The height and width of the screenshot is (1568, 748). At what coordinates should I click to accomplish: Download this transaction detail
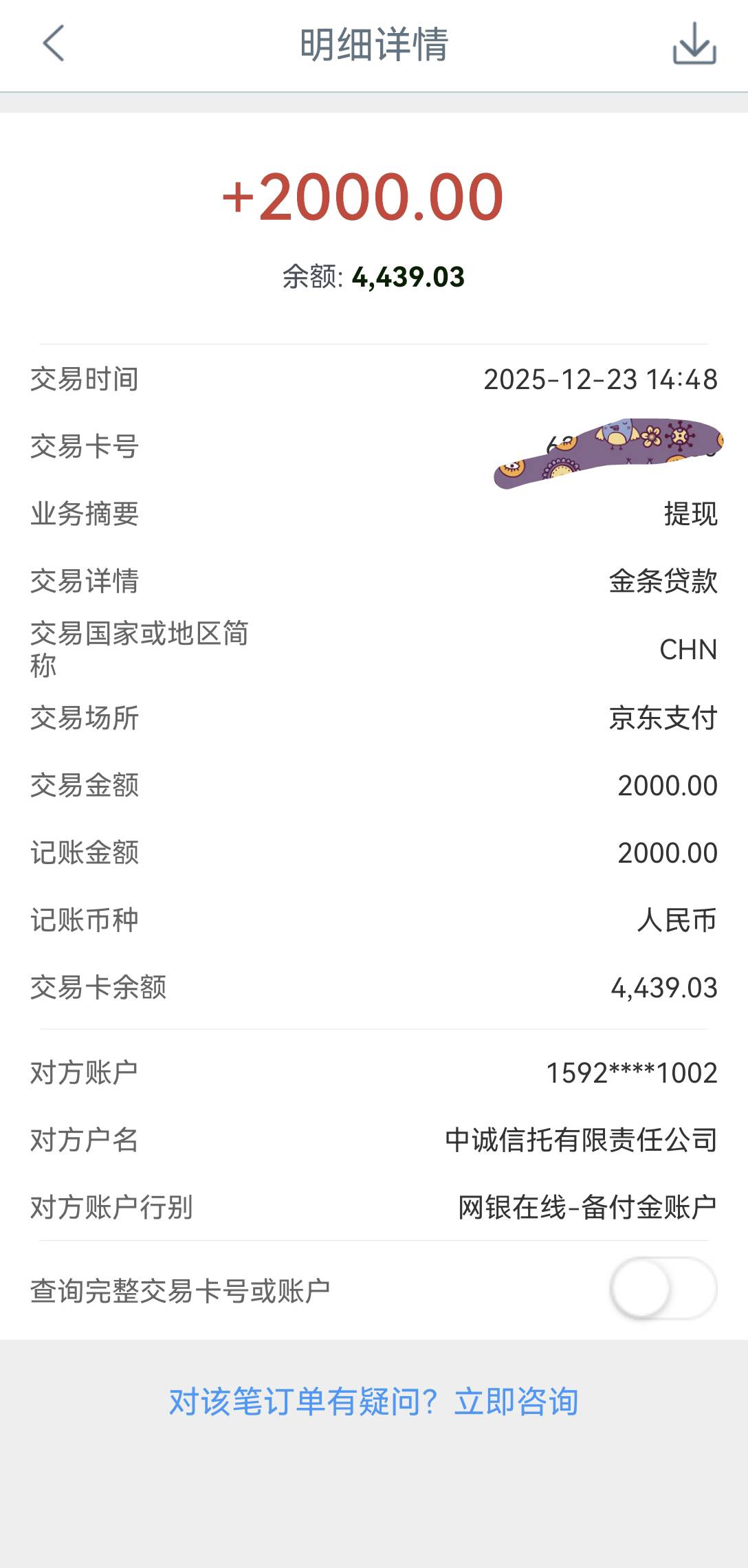694,44
